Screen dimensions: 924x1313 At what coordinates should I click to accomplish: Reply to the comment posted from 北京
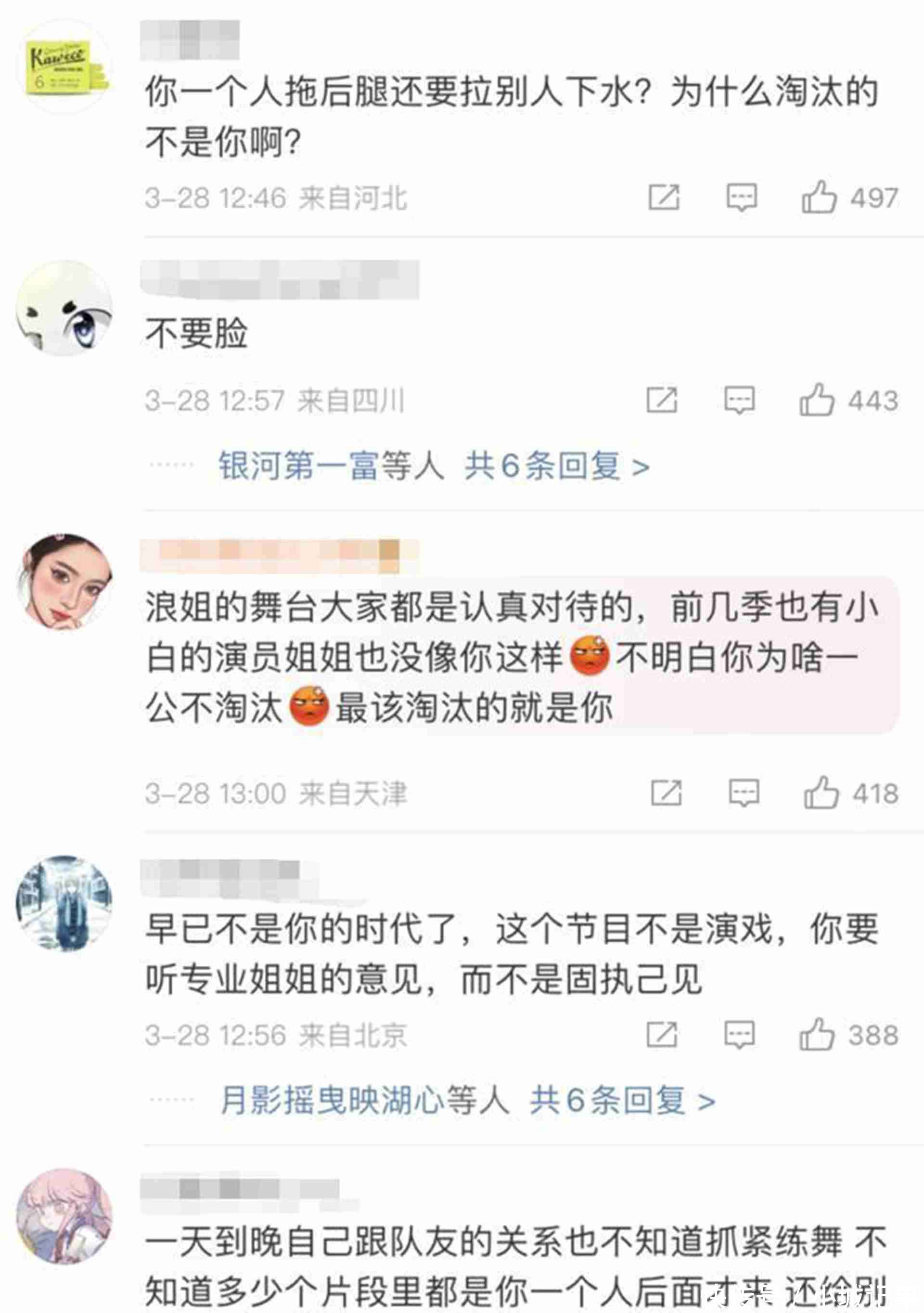pos(739,1035)
